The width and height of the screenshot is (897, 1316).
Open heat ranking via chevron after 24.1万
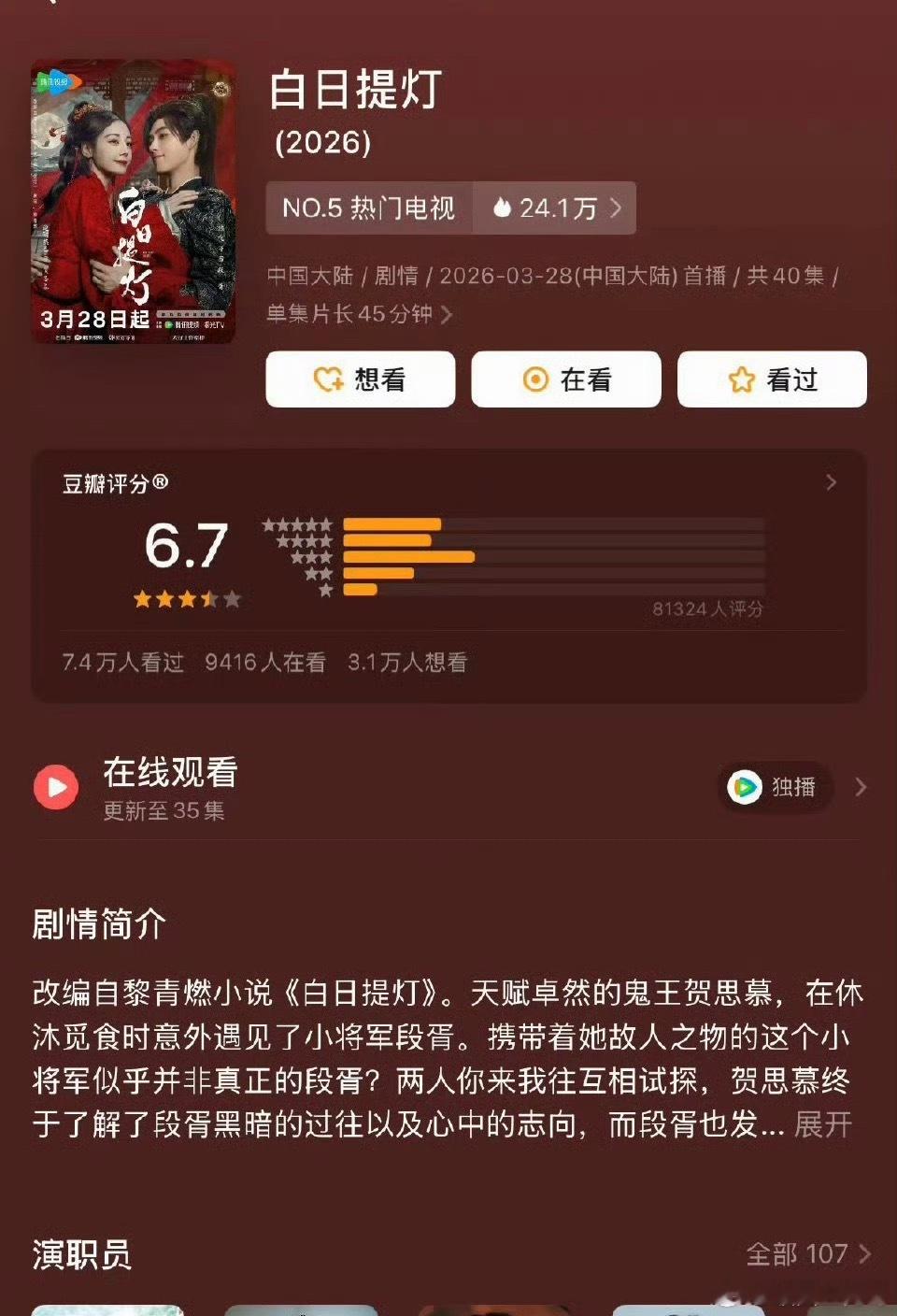(x=616, y=207)
